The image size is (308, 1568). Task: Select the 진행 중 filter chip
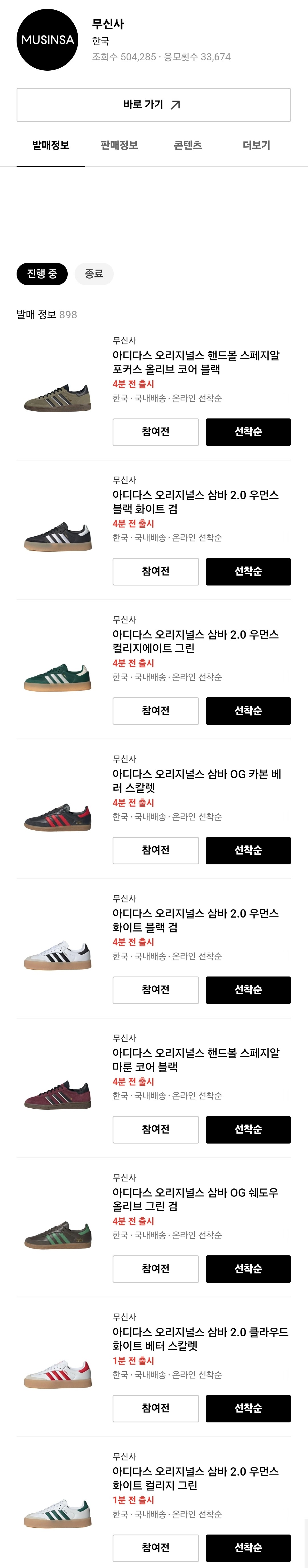point(42,274)
